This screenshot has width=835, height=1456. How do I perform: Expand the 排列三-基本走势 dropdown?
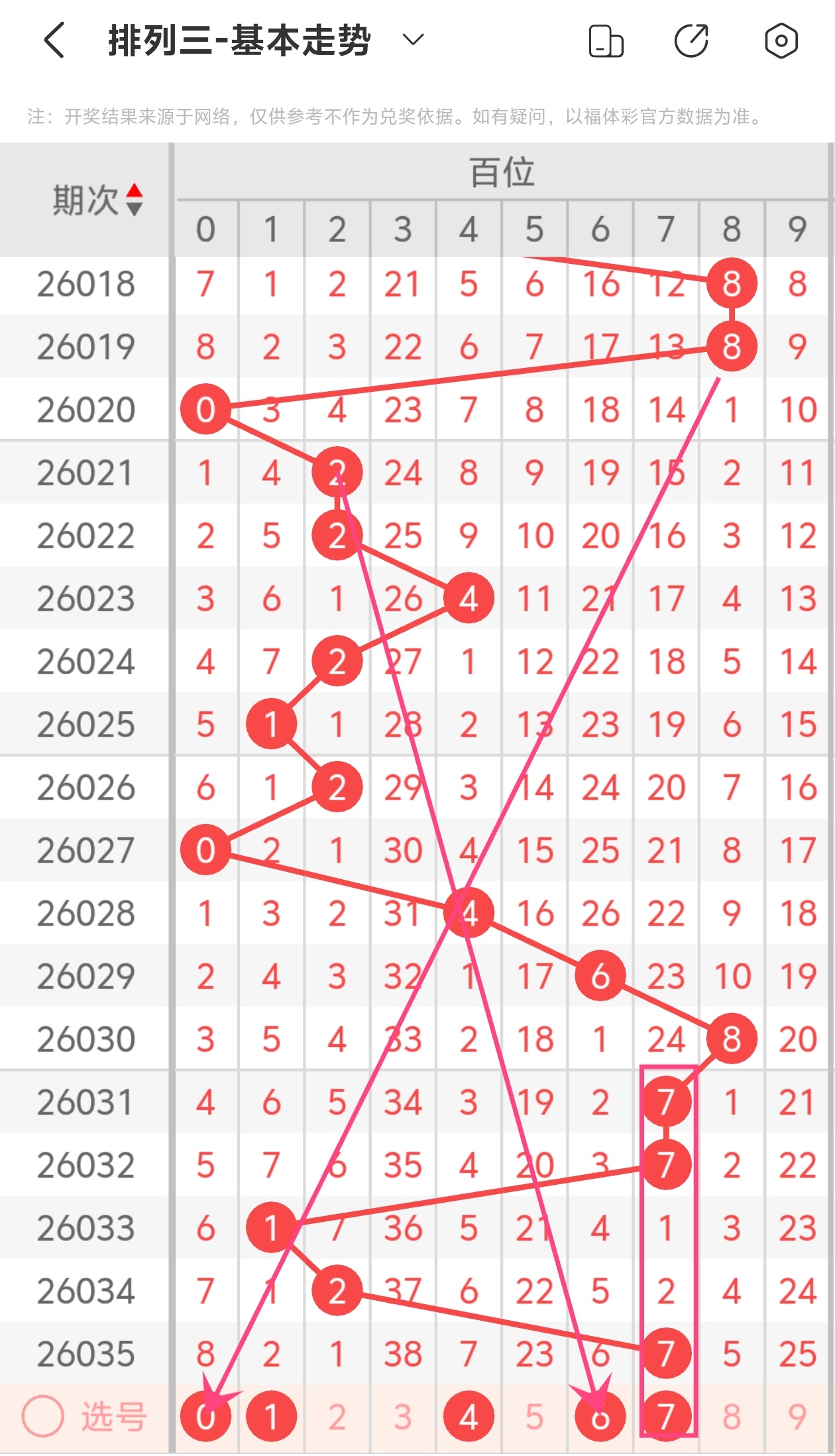pos(413,40)
